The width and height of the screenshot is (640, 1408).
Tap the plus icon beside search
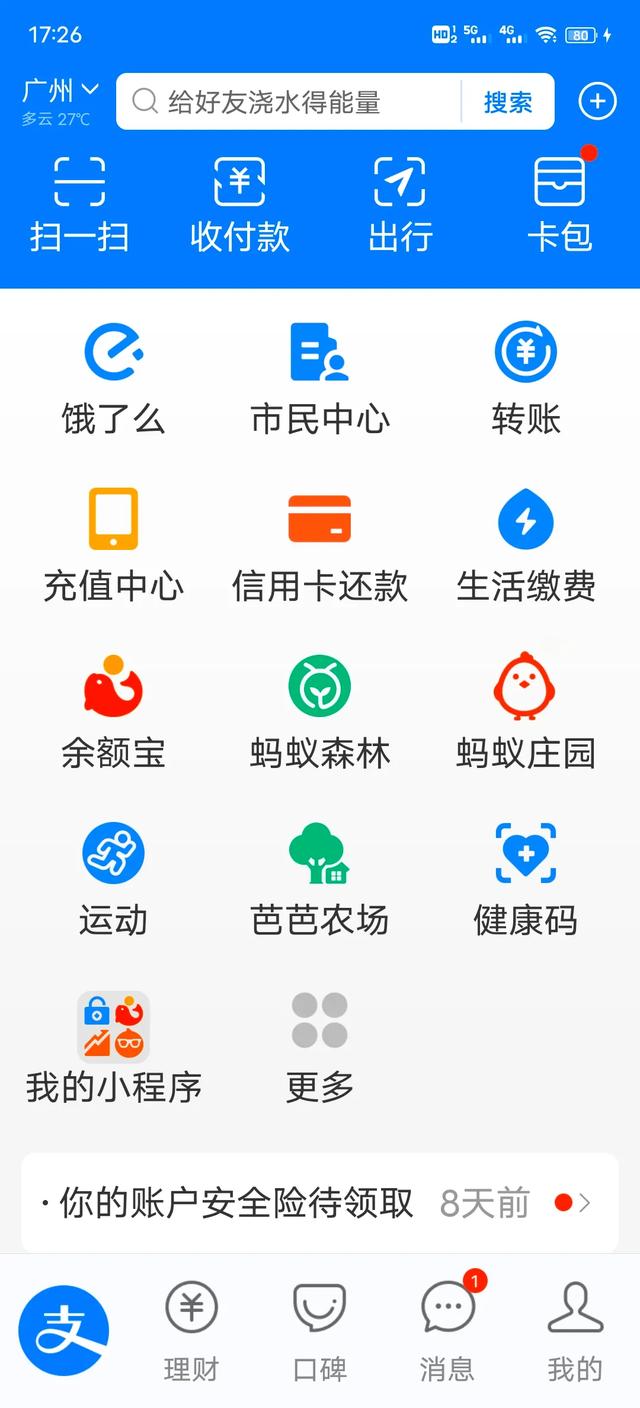597,101
